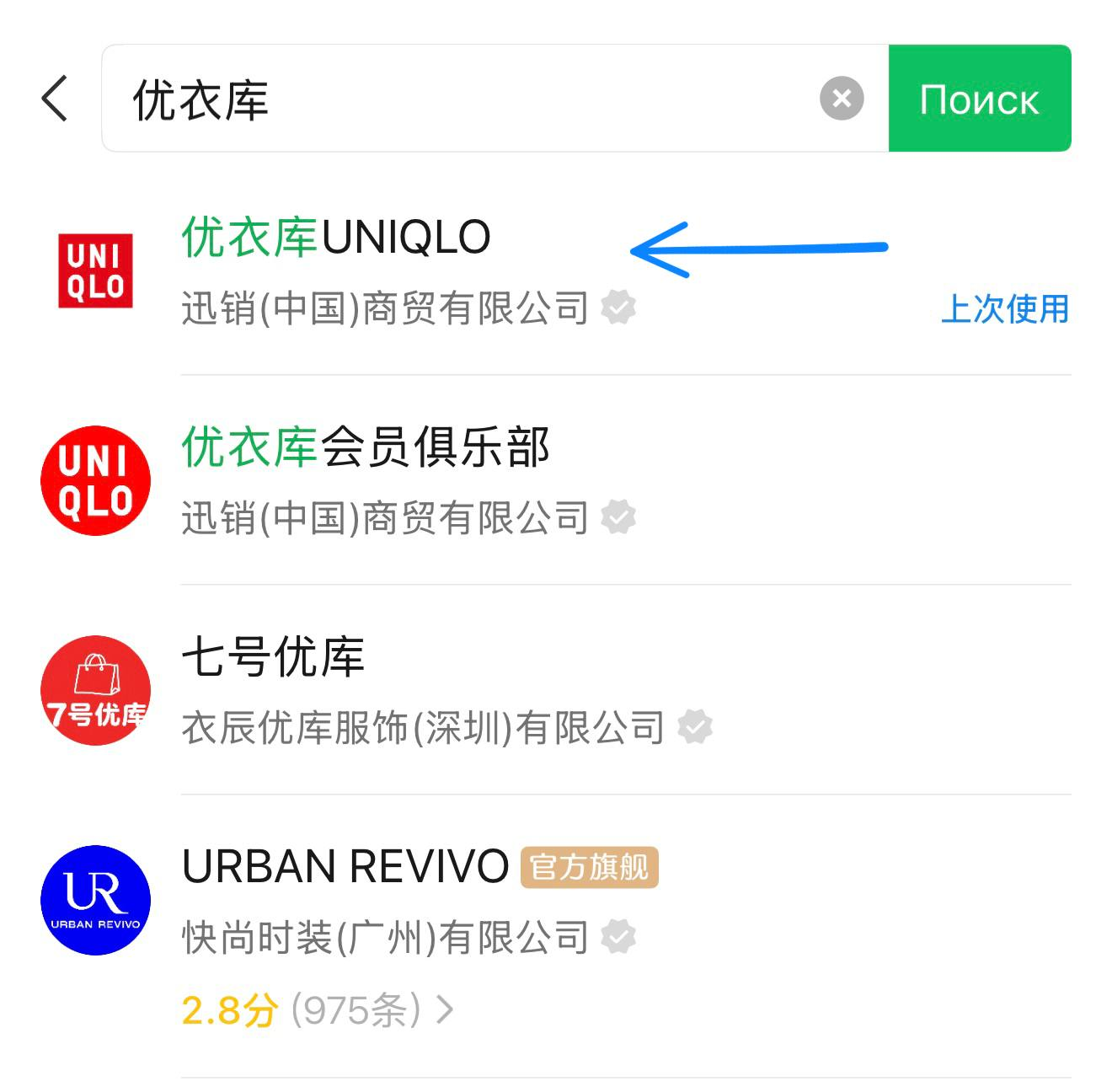
Task: View URBAN REVIVO's 2.8分 reviews
Action: coord(317,1009)
